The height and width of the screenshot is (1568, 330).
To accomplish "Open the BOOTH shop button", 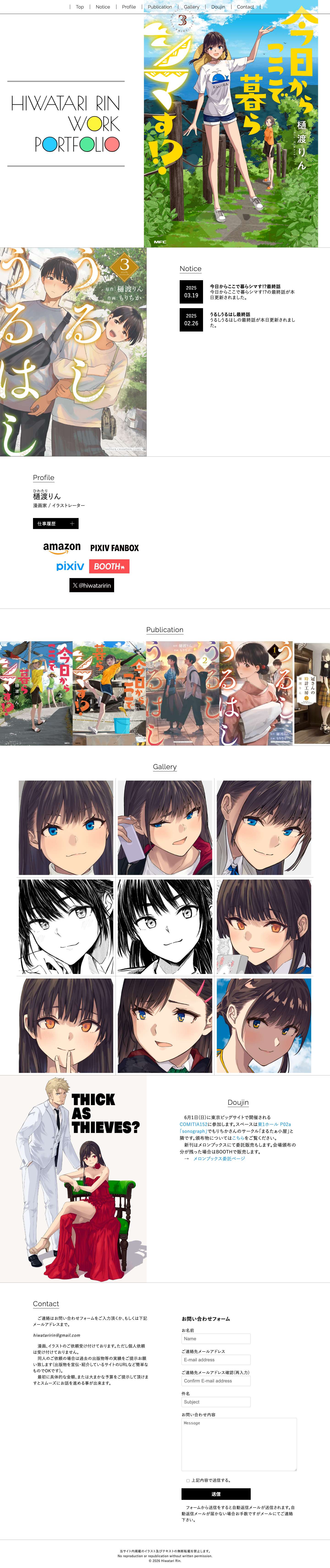I will pos(109,566).
